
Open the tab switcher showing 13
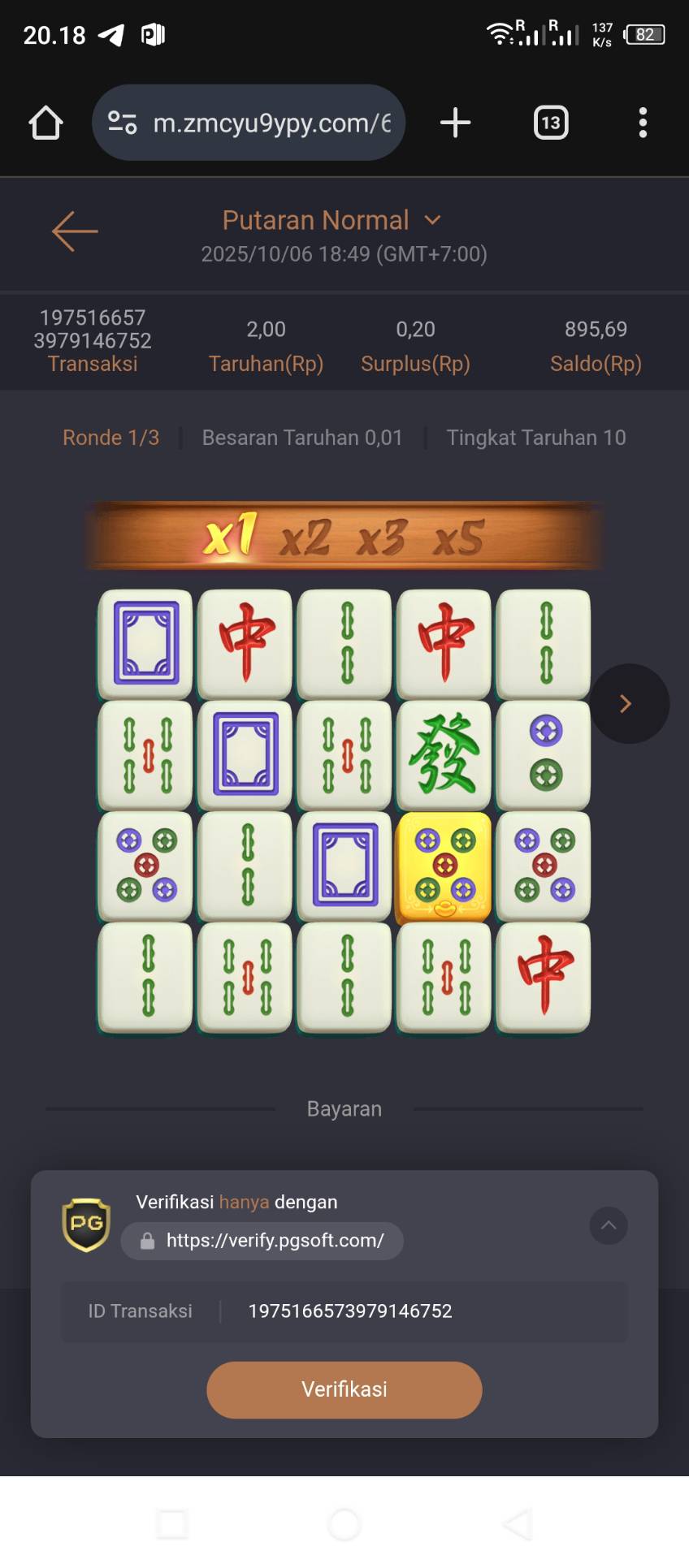[551, 123]
